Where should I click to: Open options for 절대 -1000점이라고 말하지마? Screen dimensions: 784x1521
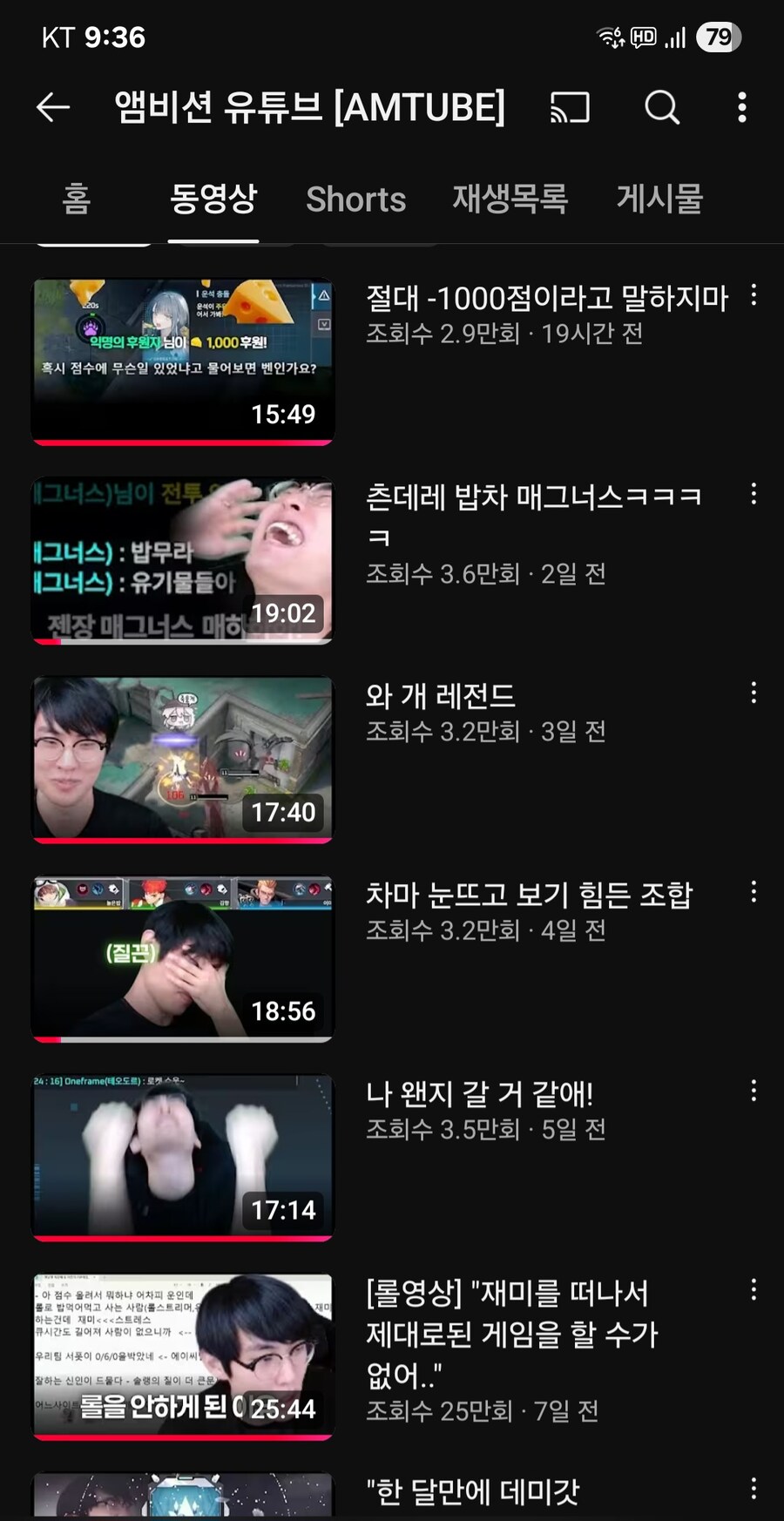click(754, 295)
